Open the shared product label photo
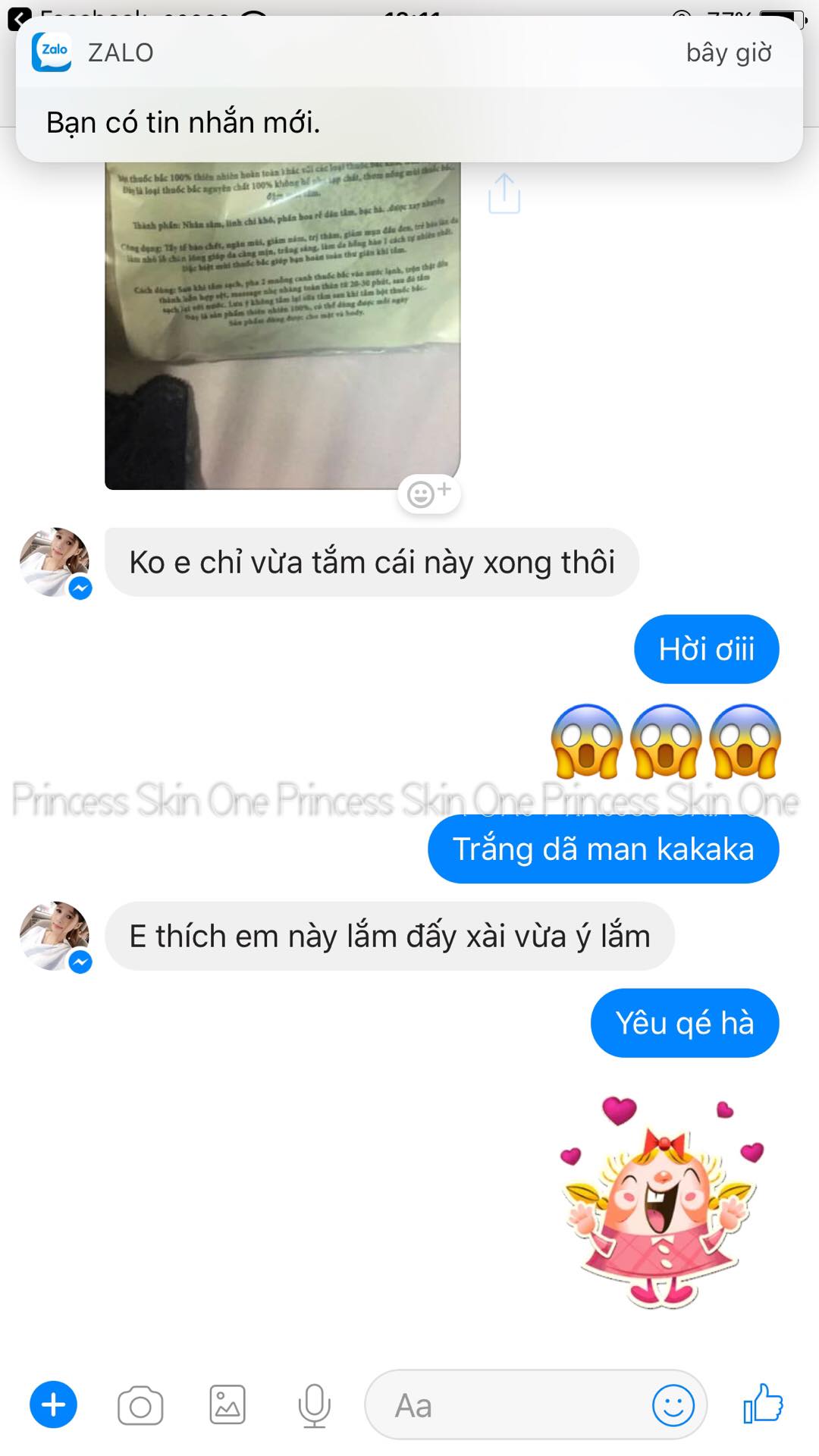The height and width of the screenshot is (1456, 819). tap(282, 326)
